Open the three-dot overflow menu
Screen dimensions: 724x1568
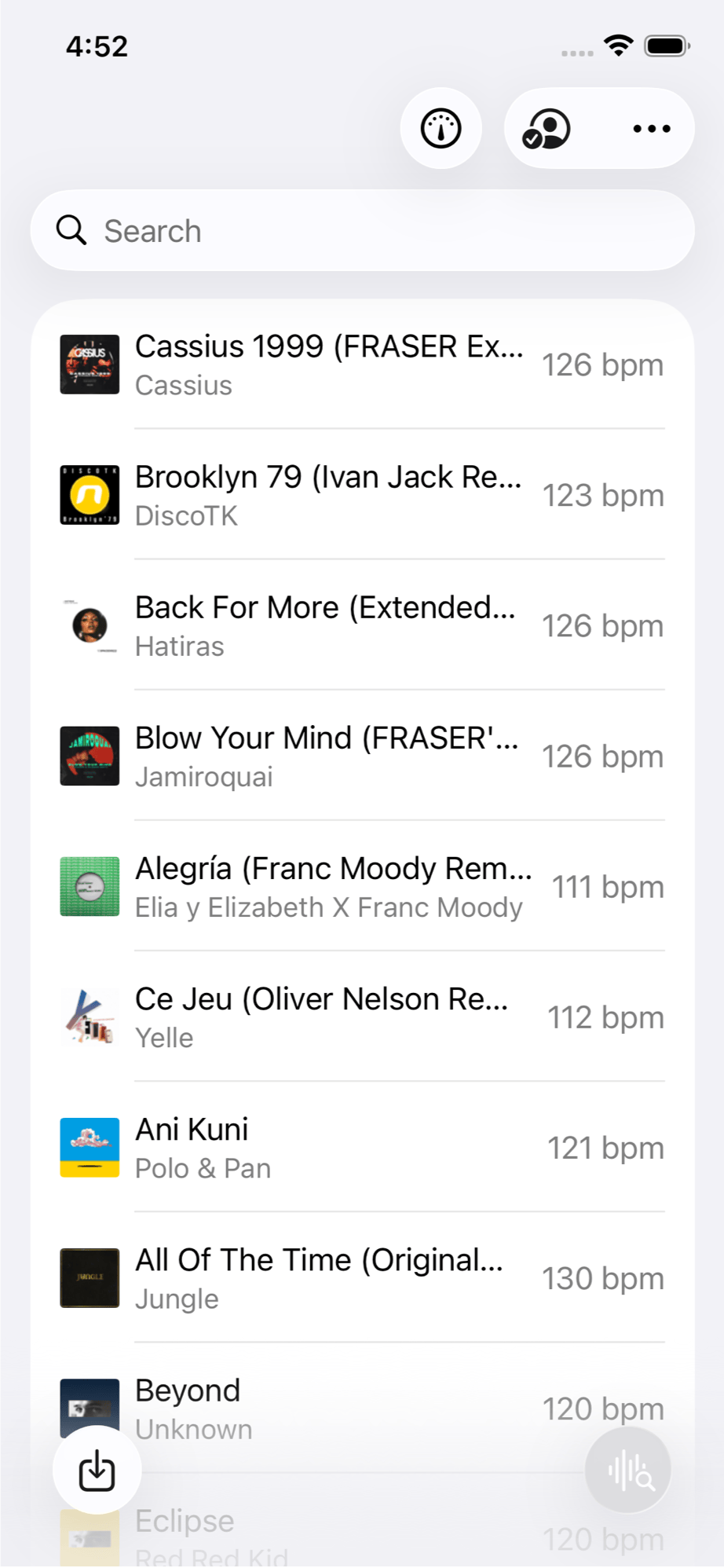pos(651,128)
